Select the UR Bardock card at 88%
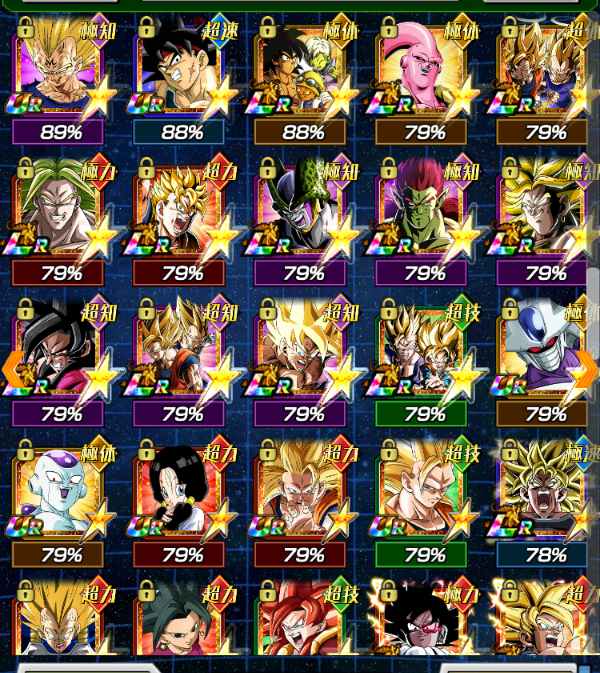The width and height of the screenshot is (600, 673). pyautogui.click(x=181, y=73)
